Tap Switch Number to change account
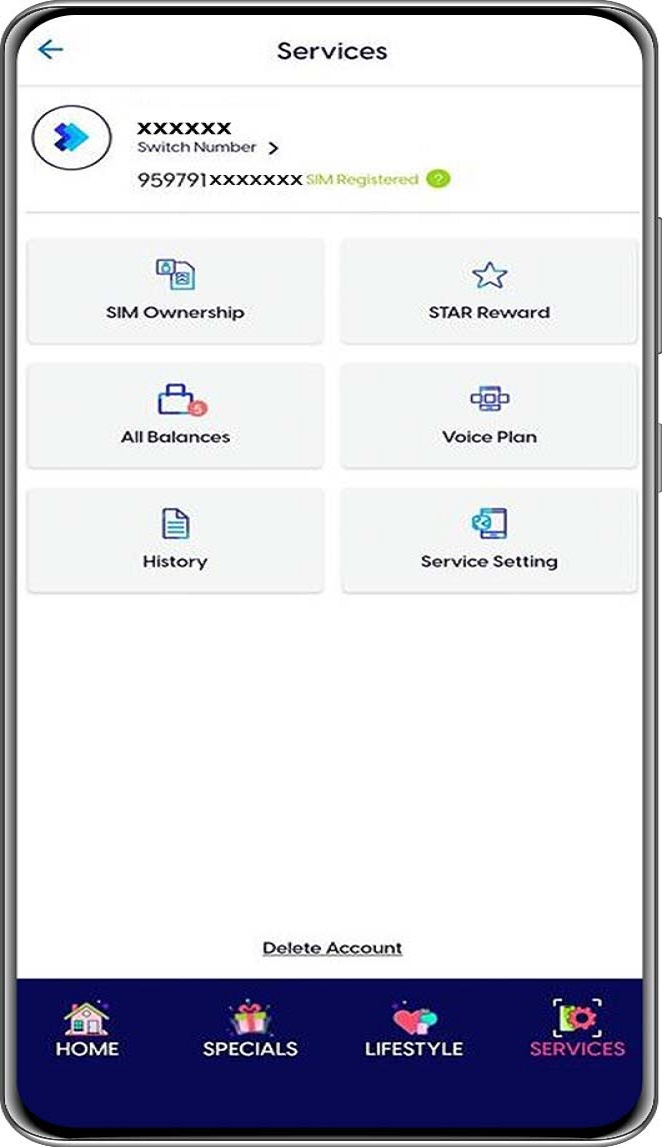The image size is (662, 1147). (207, 147)
